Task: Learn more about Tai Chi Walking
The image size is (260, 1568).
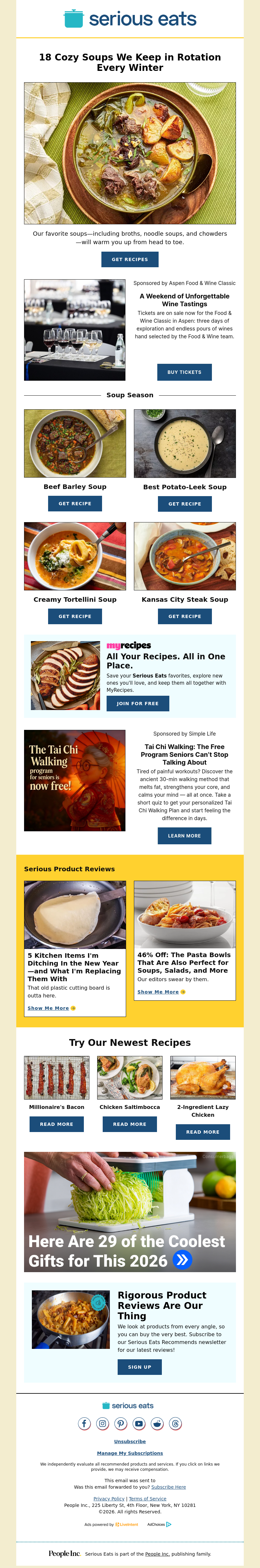Action: (x=184, y=836)
